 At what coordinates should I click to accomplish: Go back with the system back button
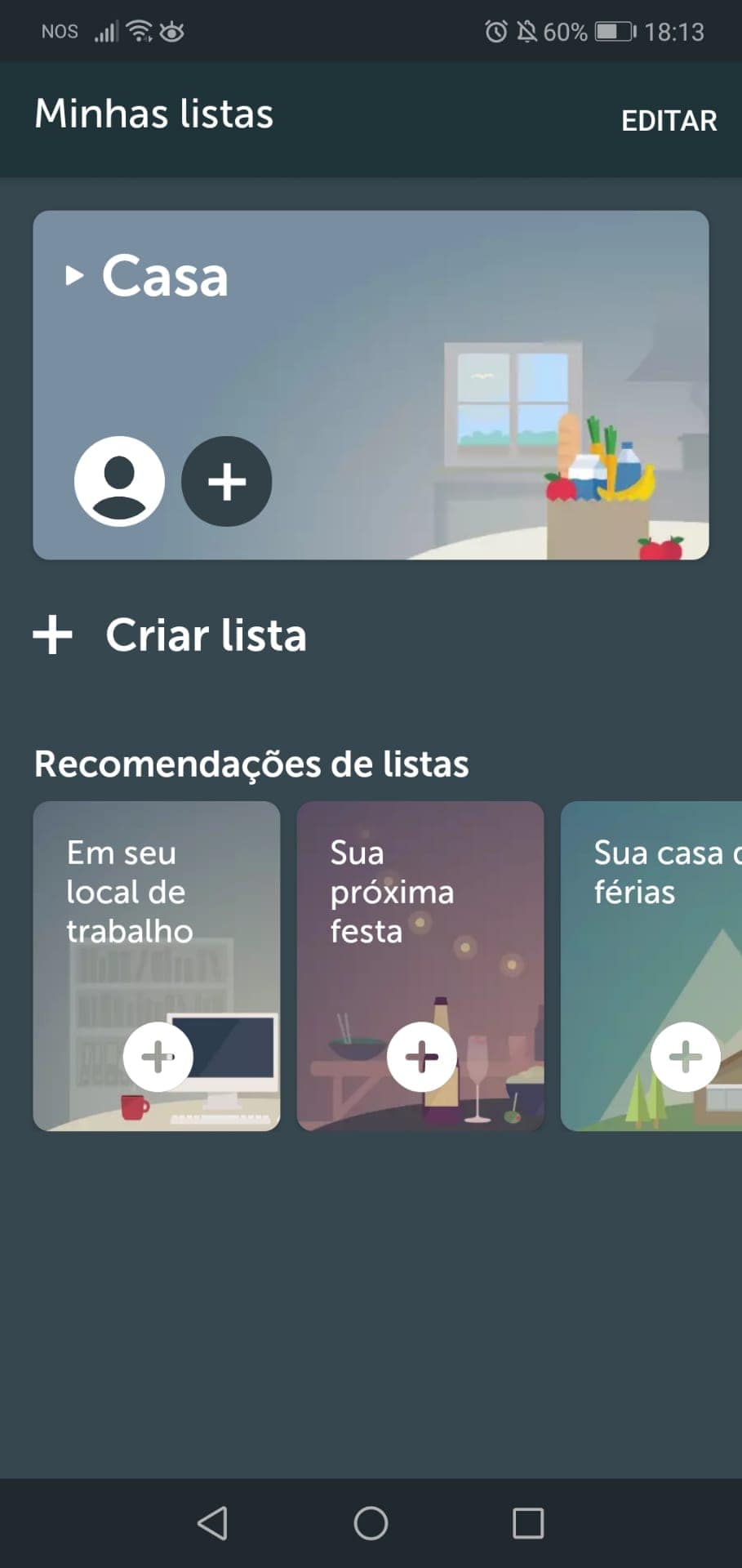tap(213, 1523)
